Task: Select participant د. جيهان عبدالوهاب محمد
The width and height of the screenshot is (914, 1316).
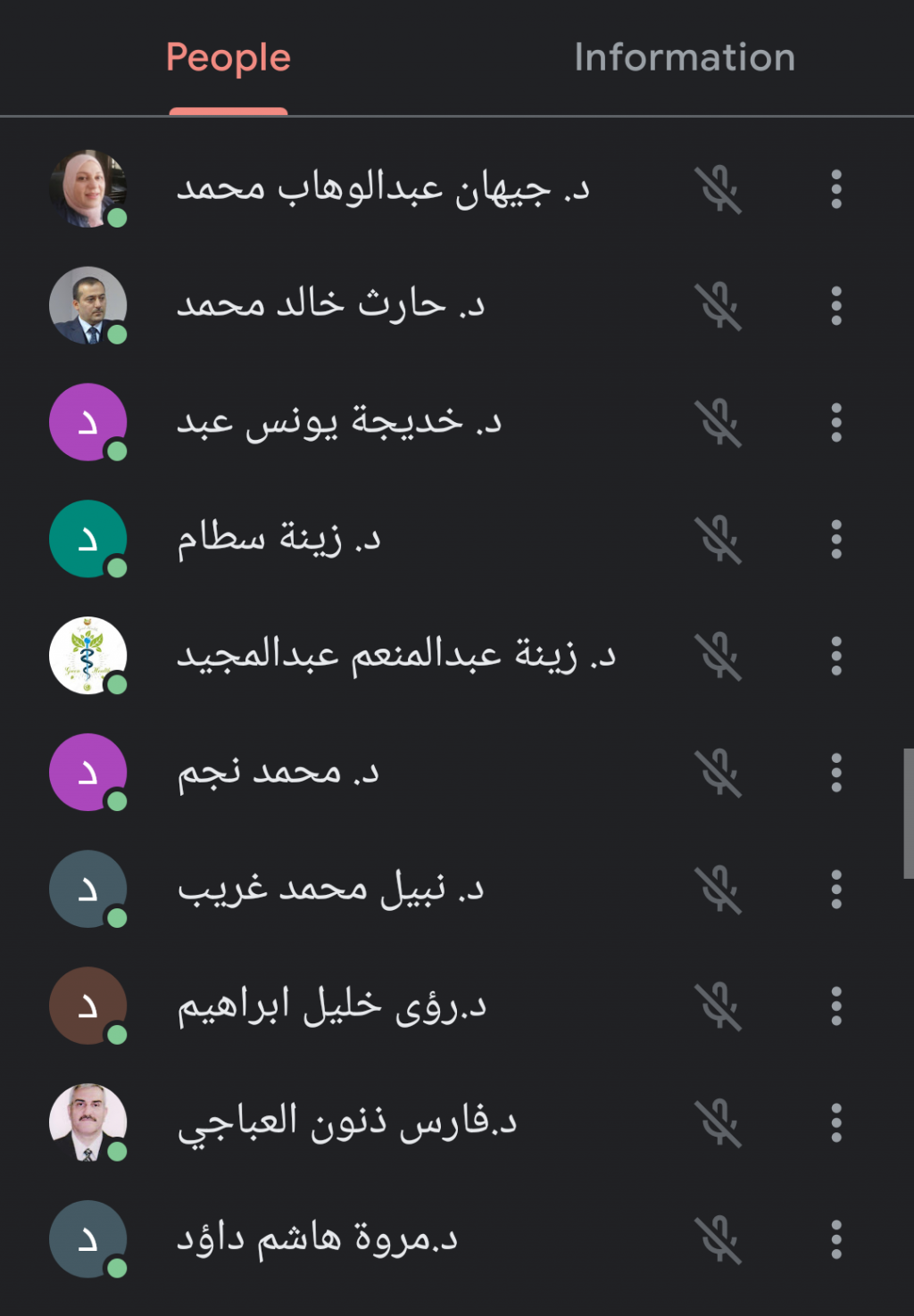Action: pyautogui.click(x=383, y=189)
